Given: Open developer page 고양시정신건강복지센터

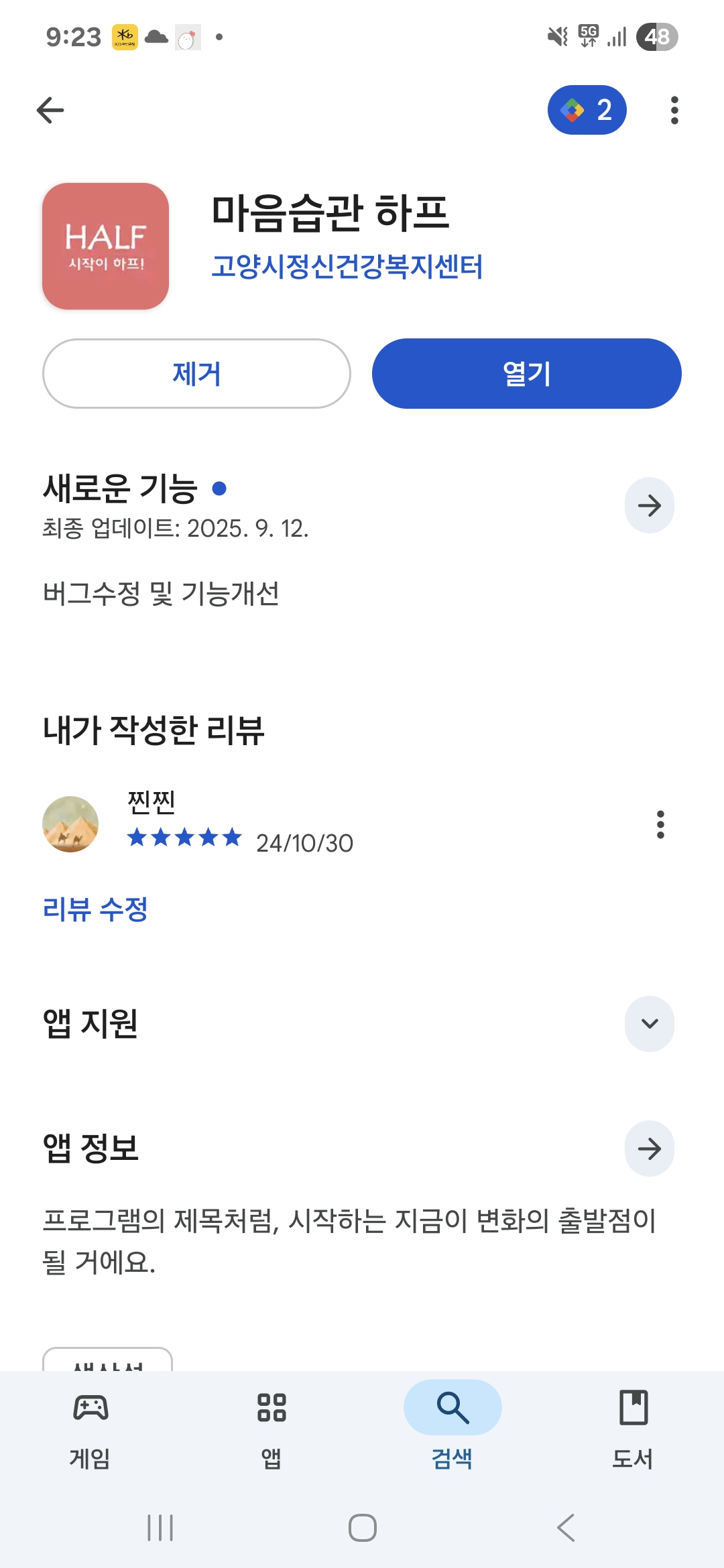Looking at the screenshot, I should [347, 266].
